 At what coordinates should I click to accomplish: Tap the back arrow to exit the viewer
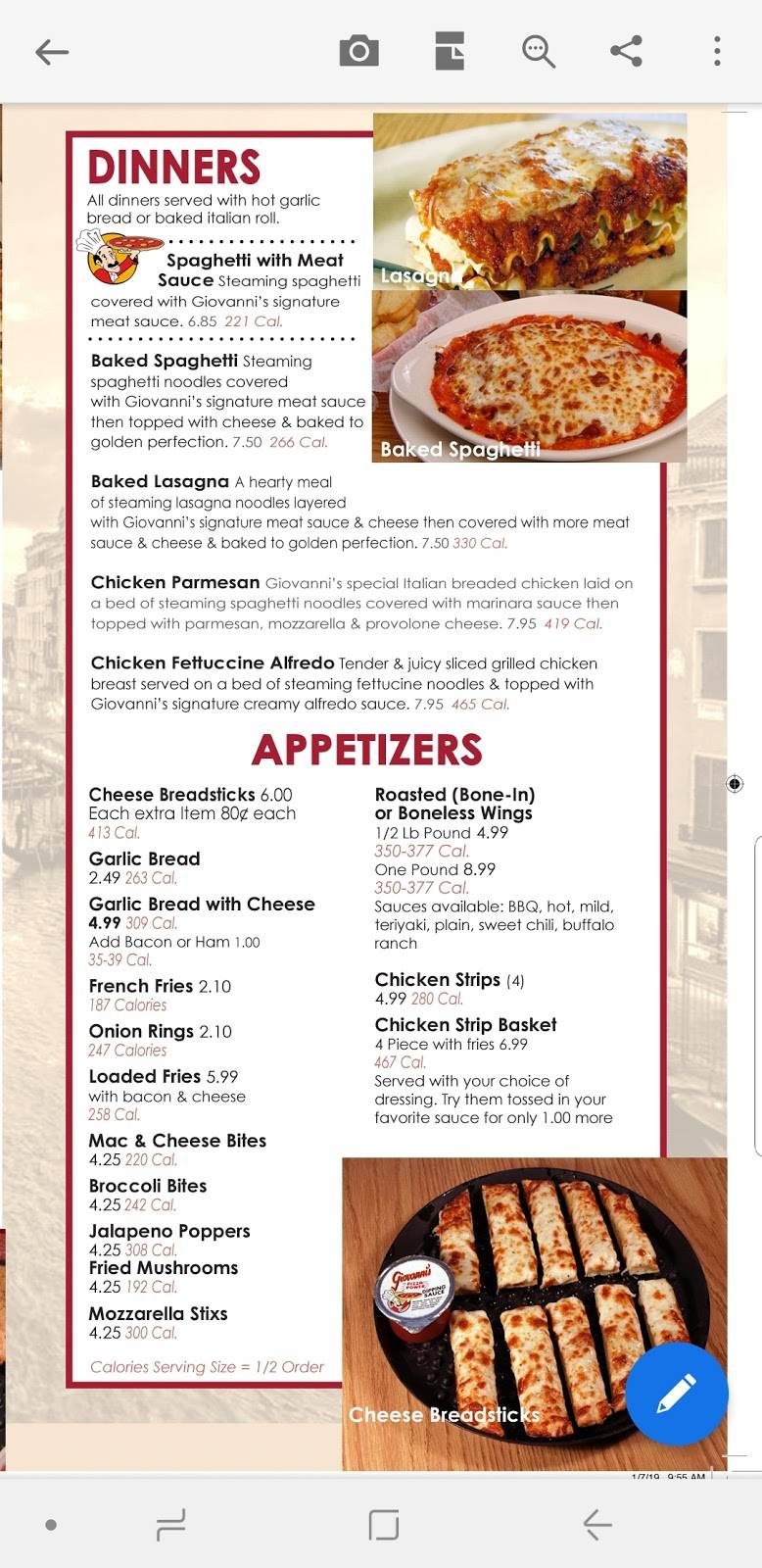(51, 52)
